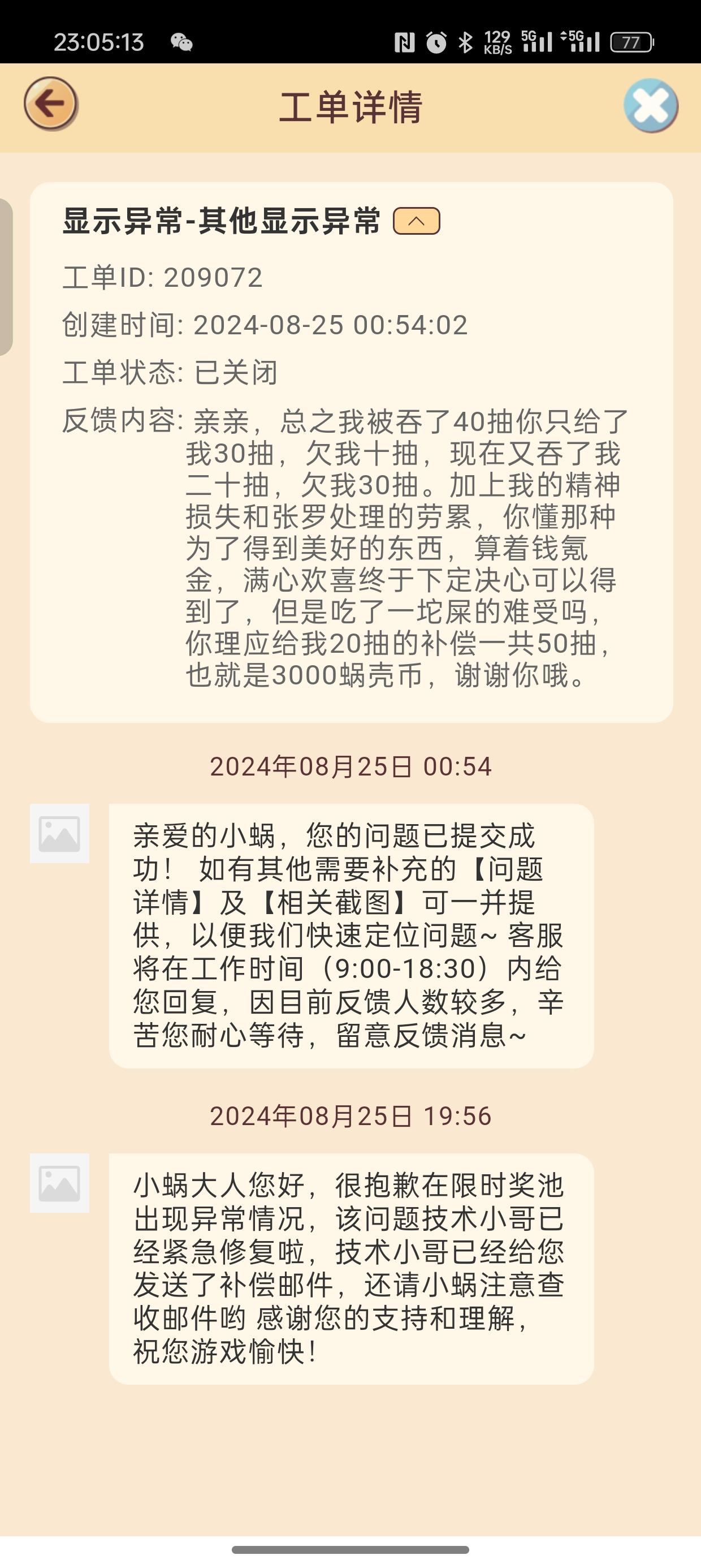
Task: Collapse the 显示异常-其他显示异常 ticket details
Action: (x=416, y=221)
